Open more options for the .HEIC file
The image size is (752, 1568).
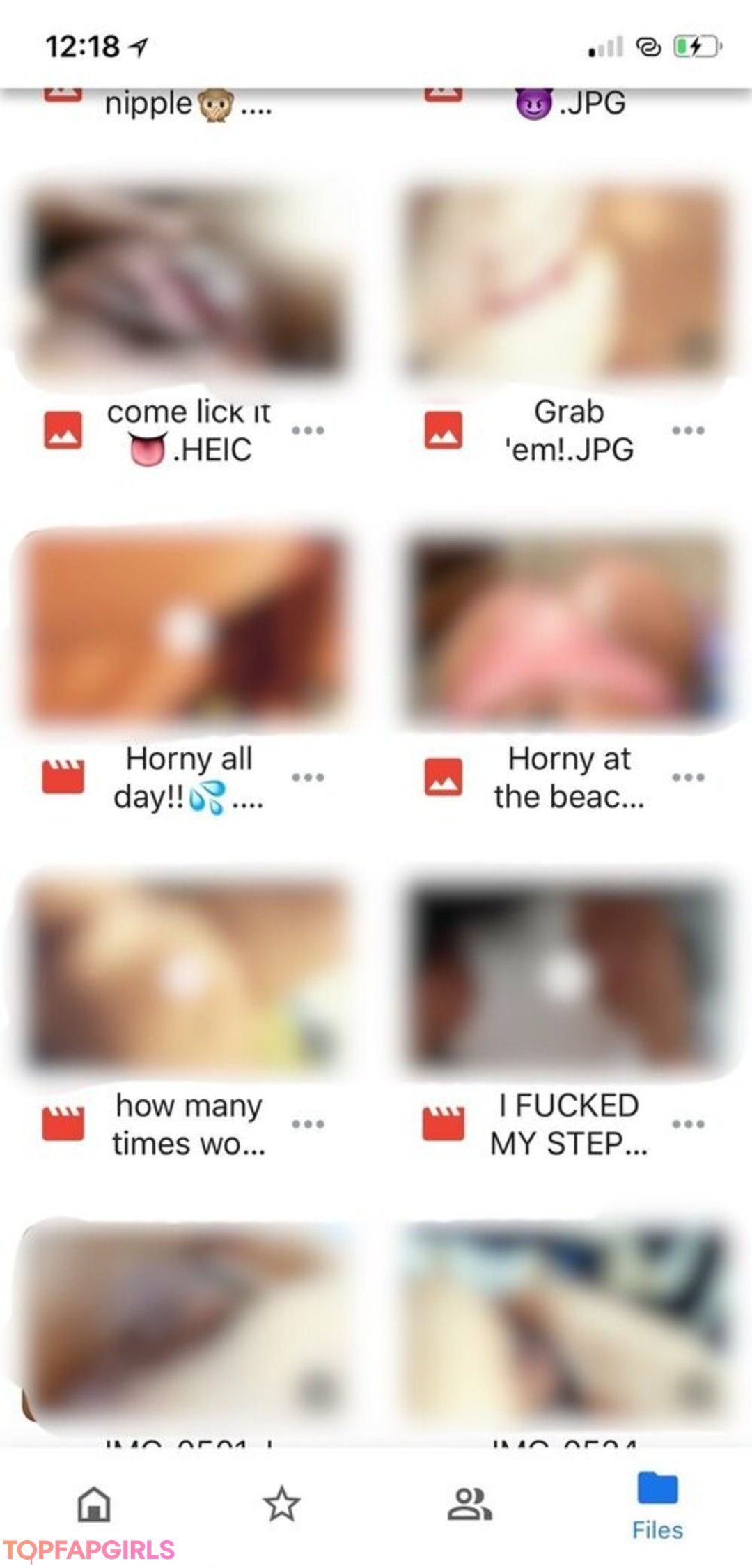(x=308, y=430)
